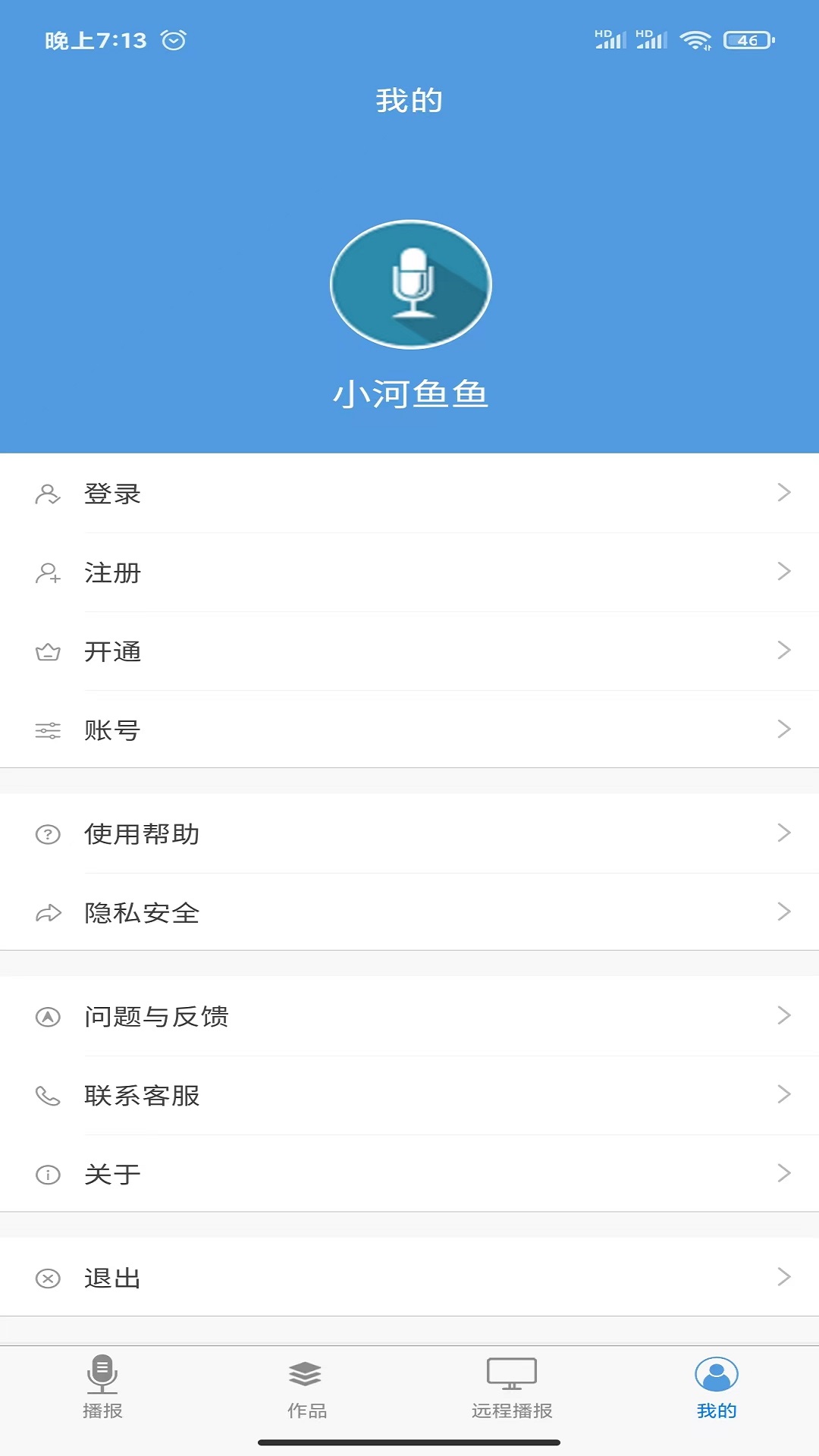Select the 开通 membership row
This screenshot has height=1456, width=819.
point(409,651)
